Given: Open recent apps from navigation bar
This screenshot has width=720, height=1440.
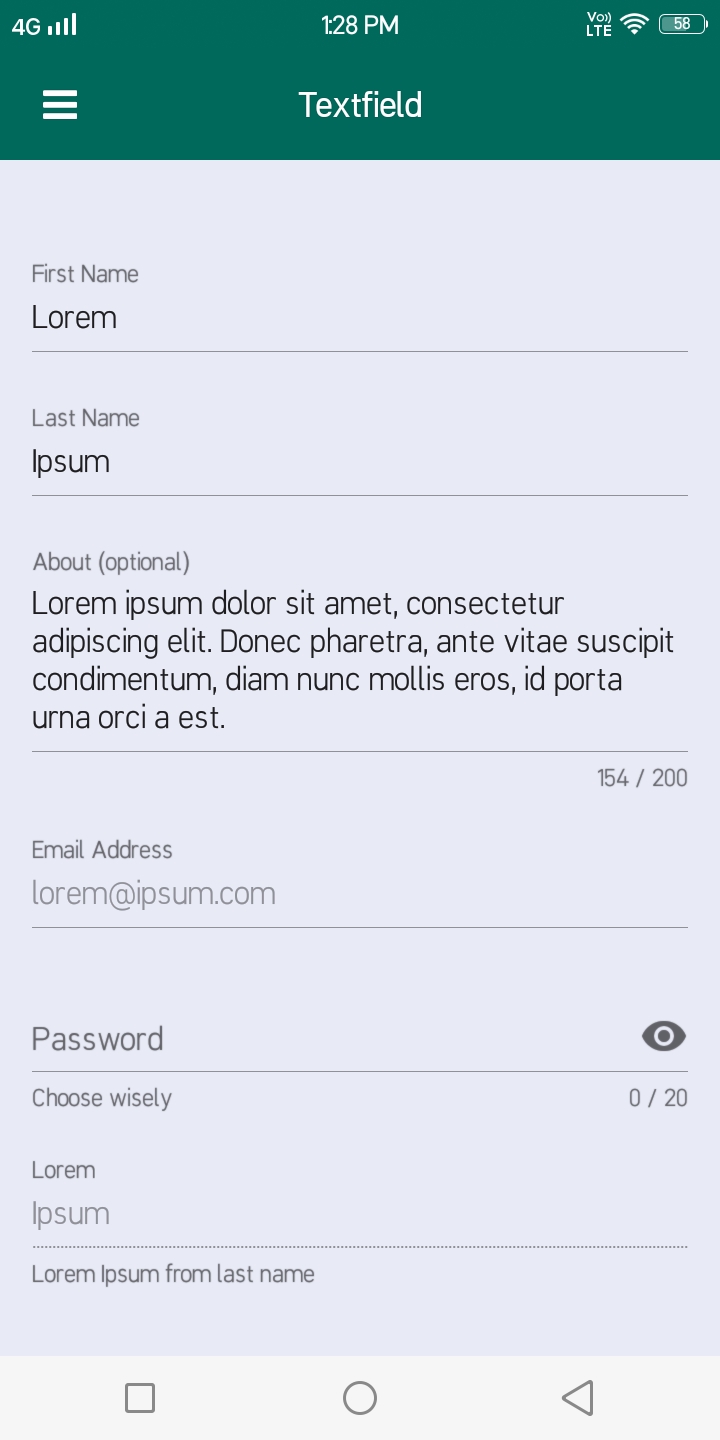Looking at the screenshot, I should pyautogui.click(x=140, y=1397).
